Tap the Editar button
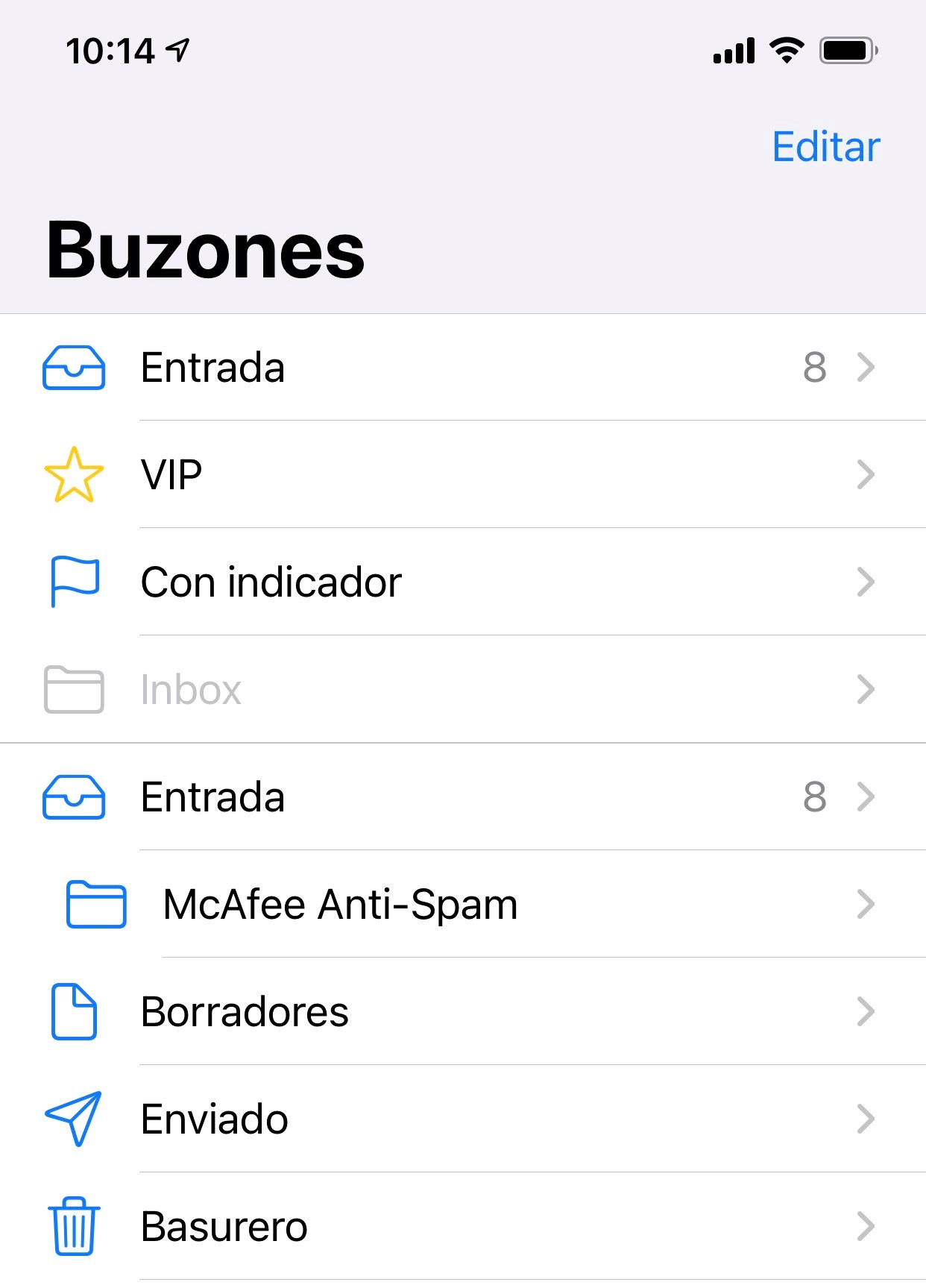The height and width of the screenshot is (1288, 926). [x=825, y=147]
